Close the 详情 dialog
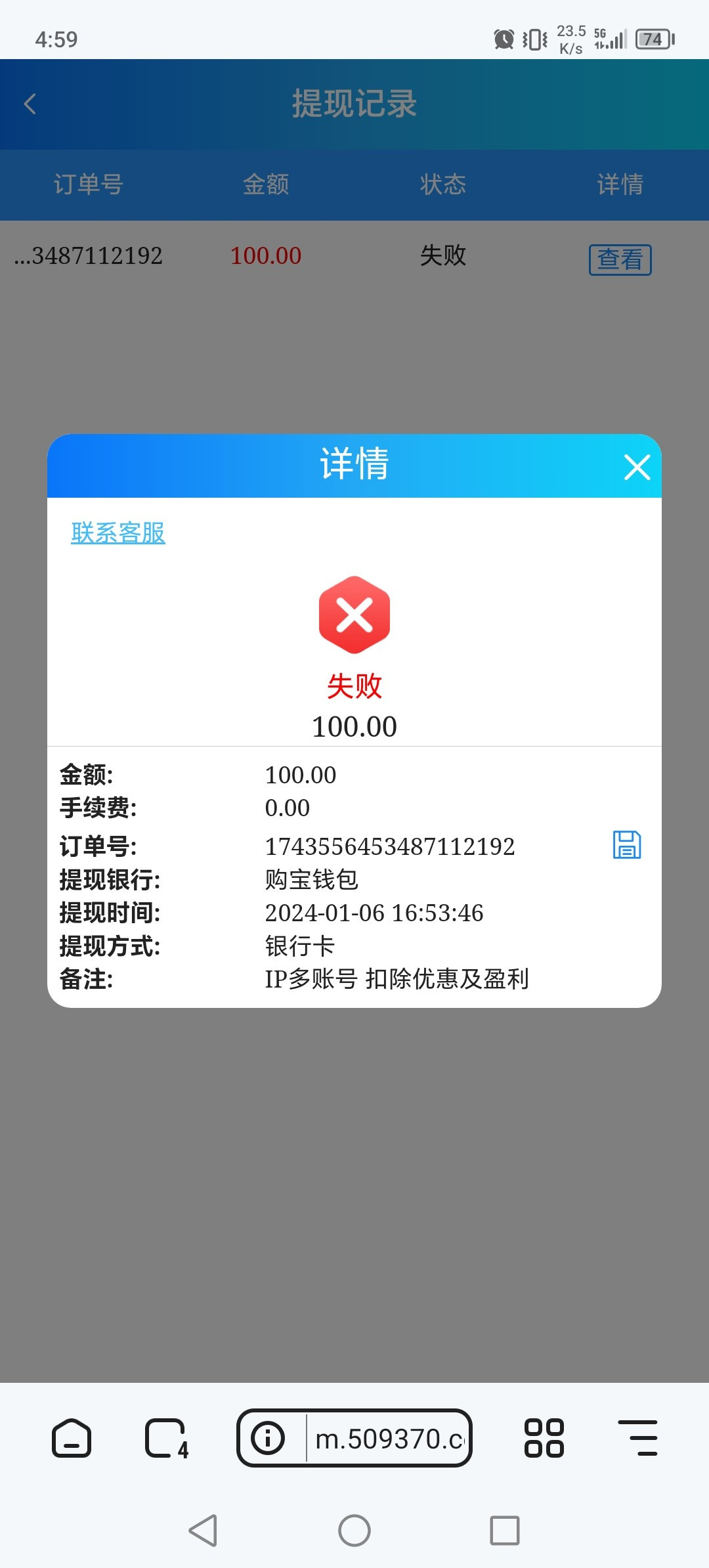The width and height of the screenshot is (709, 1568). pyautogui.click(x=637, y=467)
